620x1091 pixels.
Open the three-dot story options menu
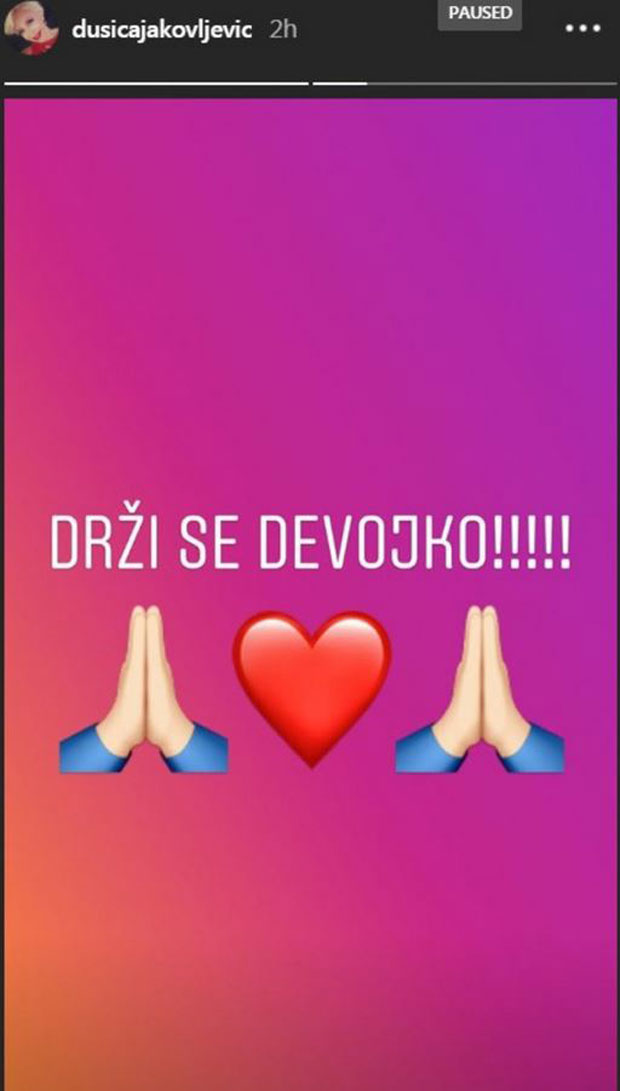pos(583,29)
